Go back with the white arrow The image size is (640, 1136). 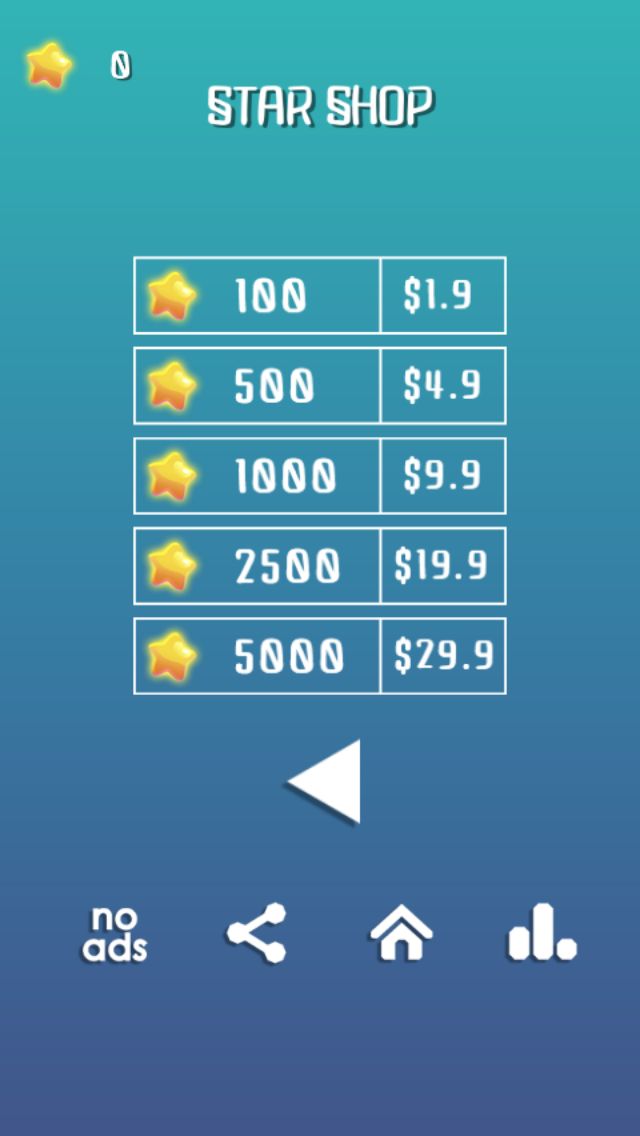click(x=327, y=781)
